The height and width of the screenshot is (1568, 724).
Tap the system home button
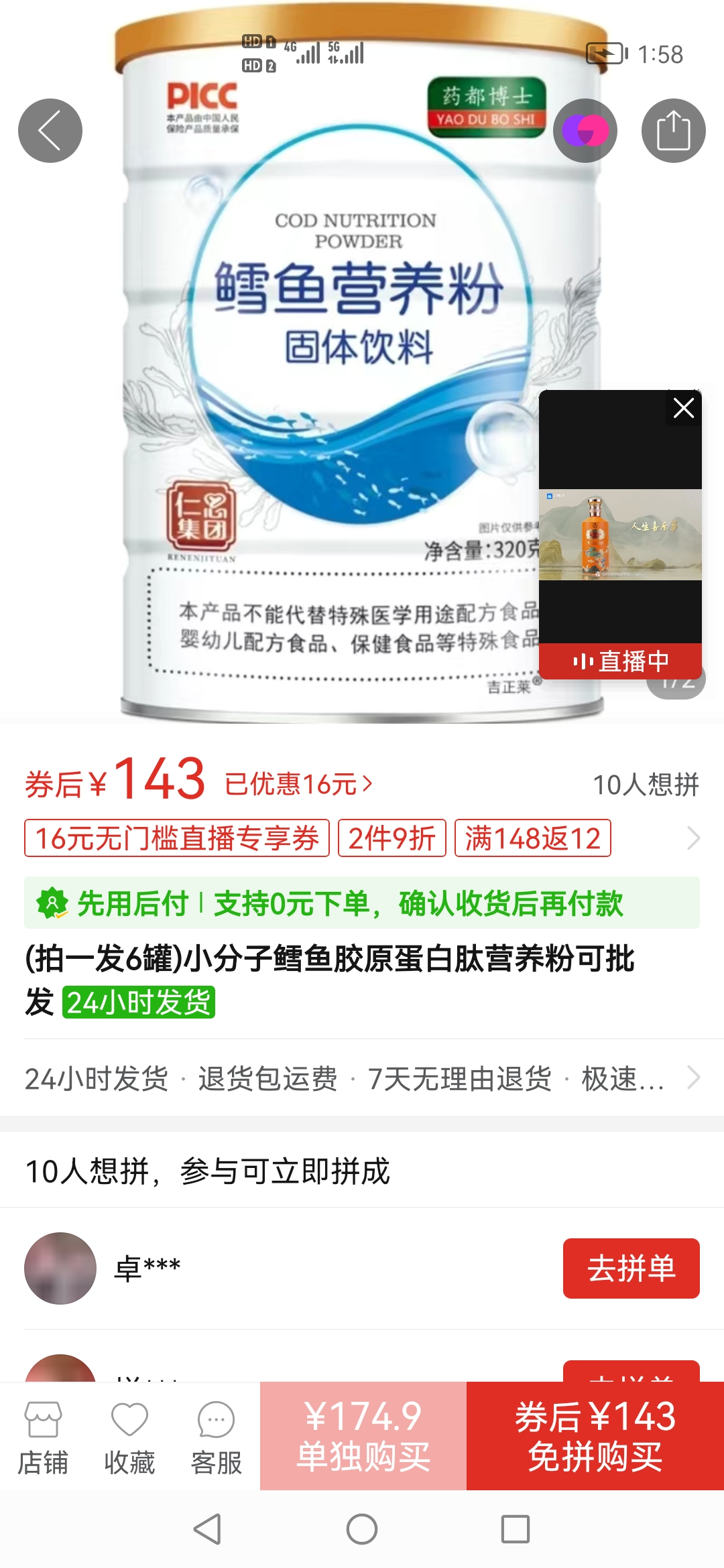[x=362, y=1529]
